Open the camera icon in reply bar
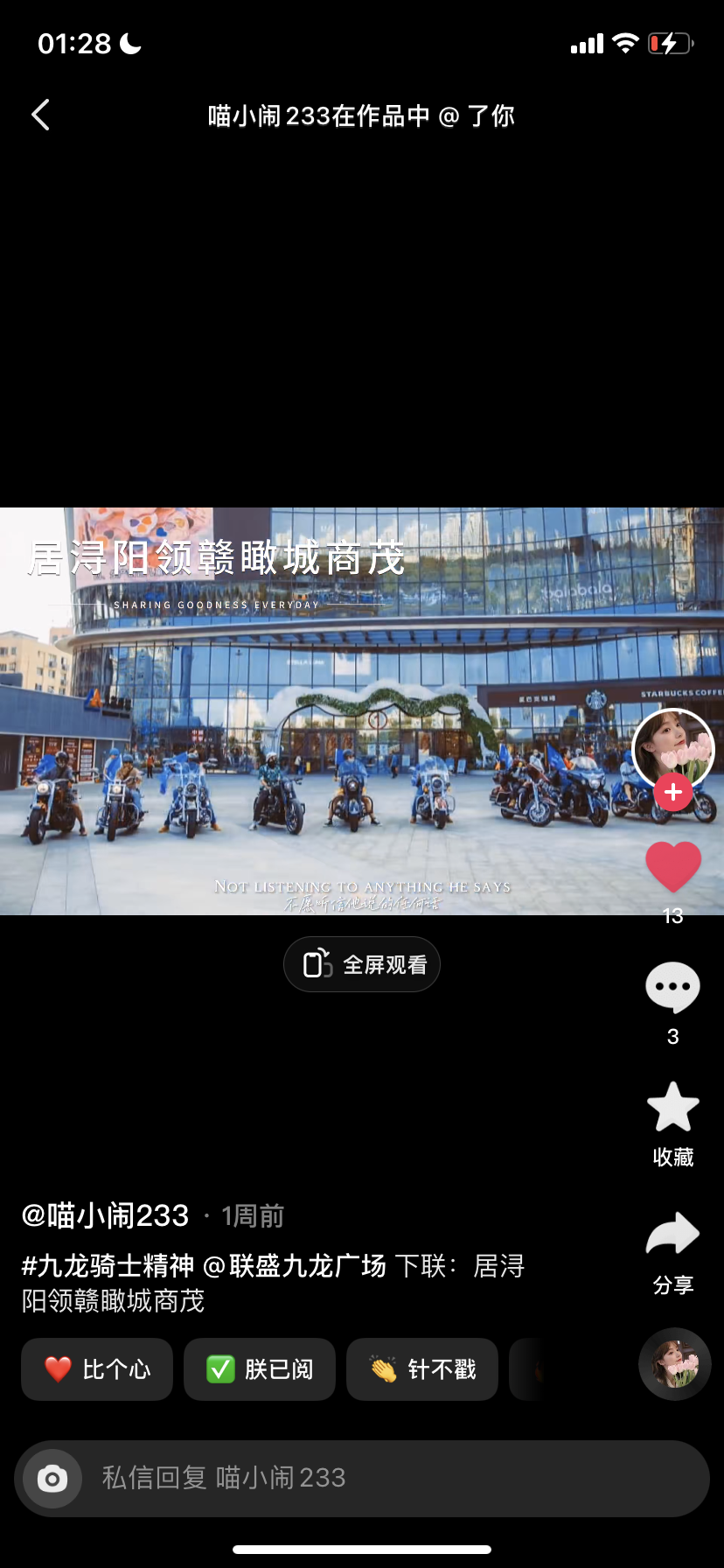Screen dimensions: 724x1568 click(x=52, y=1479)
